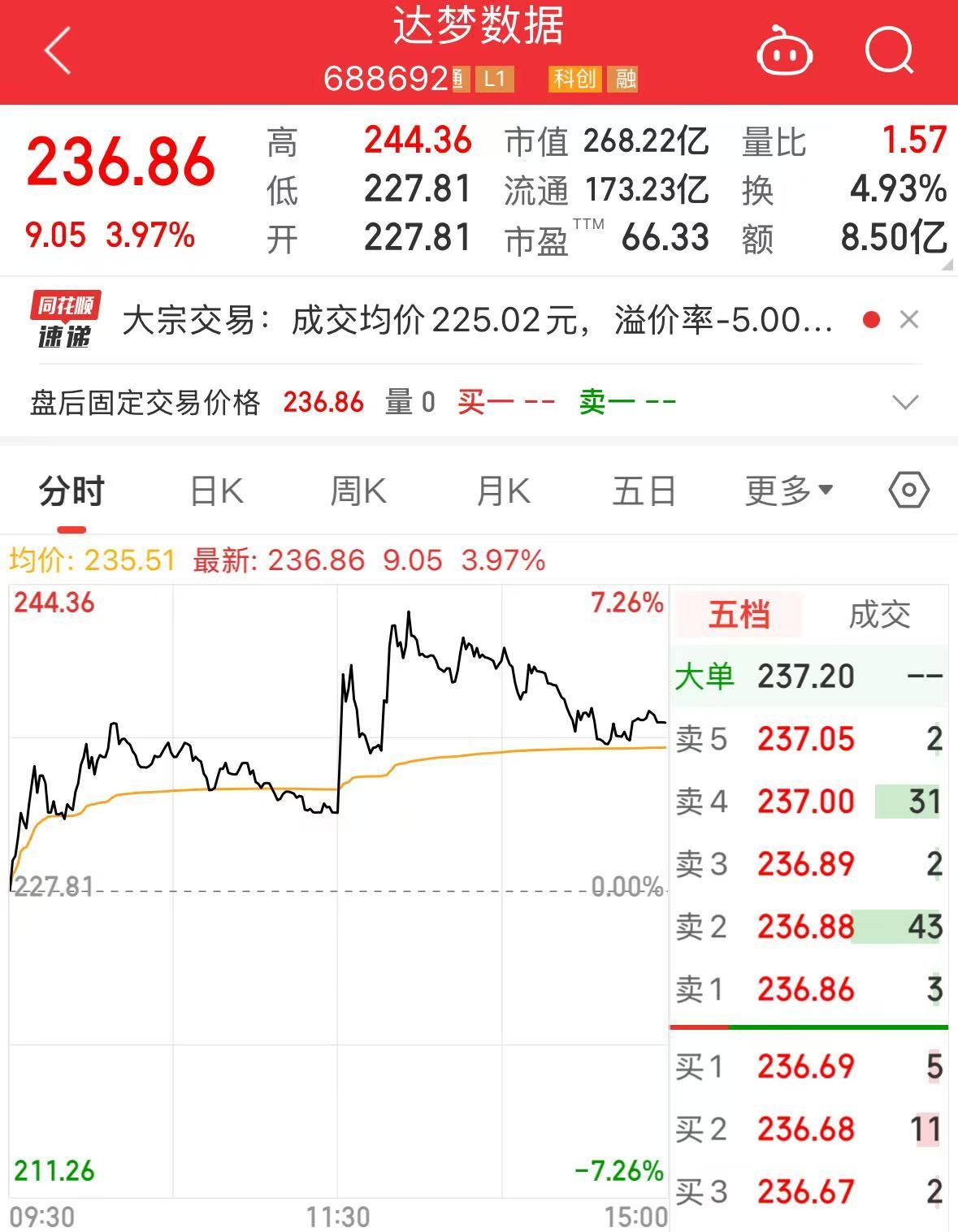Open the 大宗交易 news flash
This screenshot has width=958, height=1232.
point(478,321)
